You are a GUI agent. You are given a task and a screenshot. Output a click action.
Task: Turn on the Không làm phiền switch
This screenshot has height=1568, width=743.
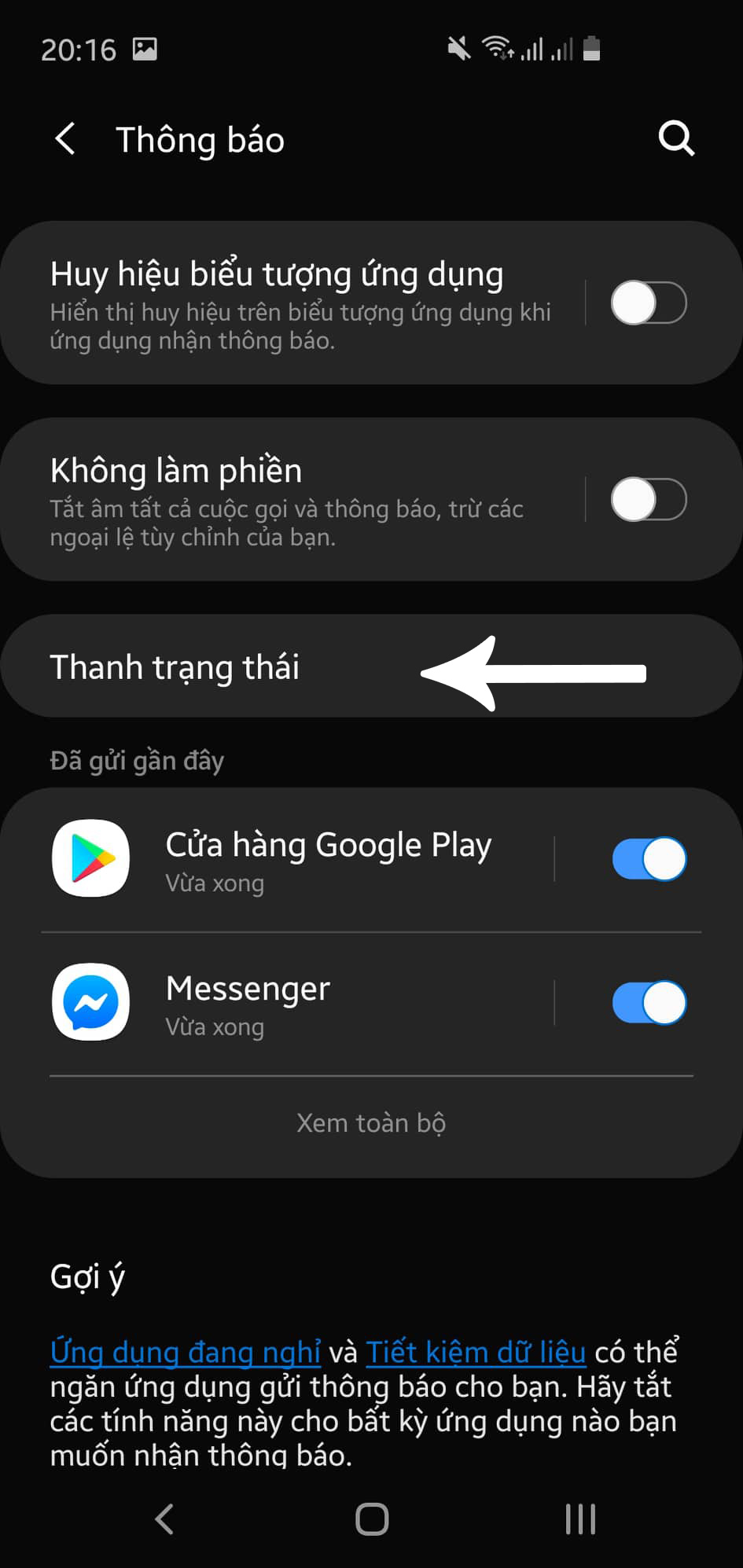[x=649, y=499]
